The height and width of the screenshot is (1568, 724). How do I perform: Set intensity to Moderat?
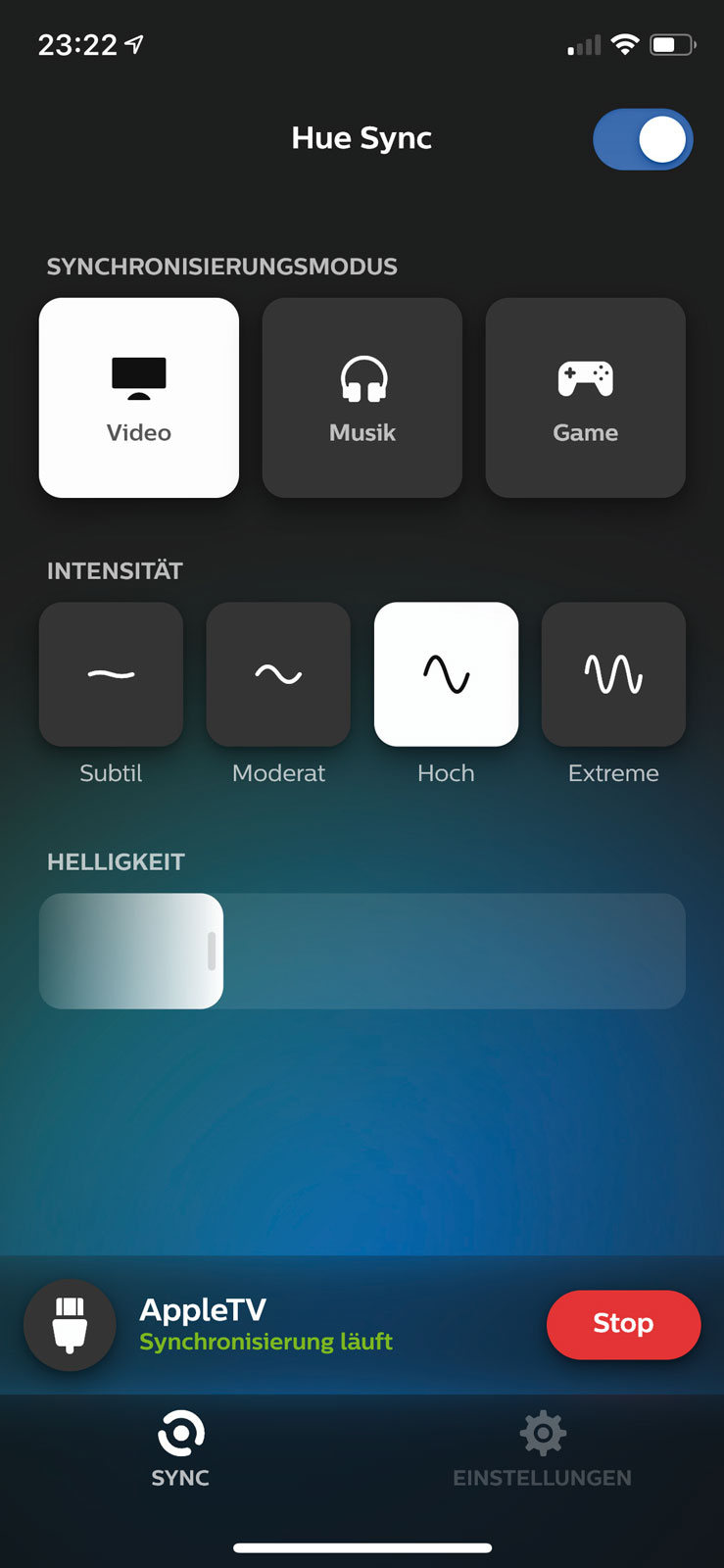pyautogui.click(x=278, y=674)
